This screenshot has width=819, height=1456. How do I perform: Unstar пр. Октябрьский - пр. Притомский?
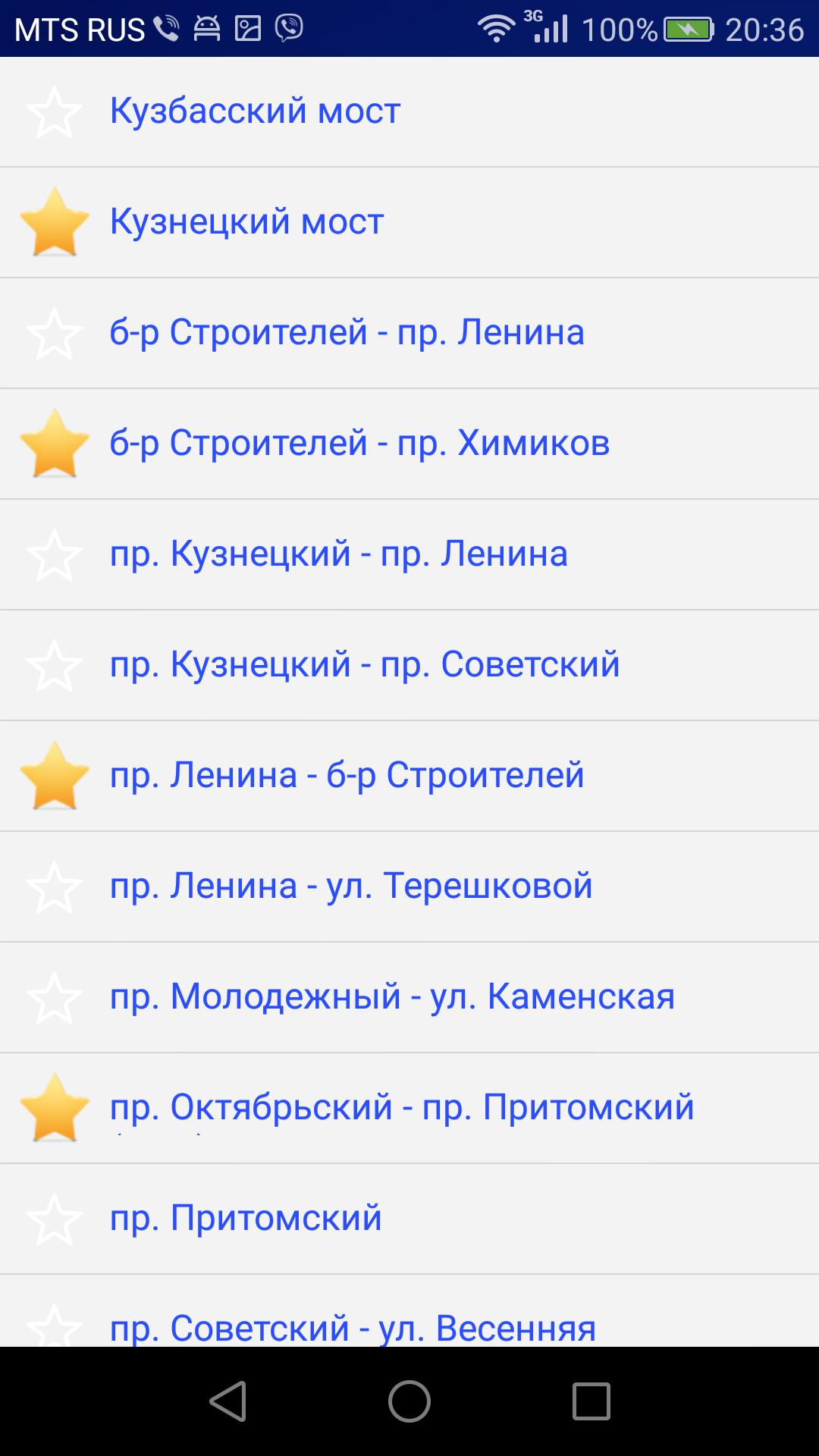tap(55, 1108)
